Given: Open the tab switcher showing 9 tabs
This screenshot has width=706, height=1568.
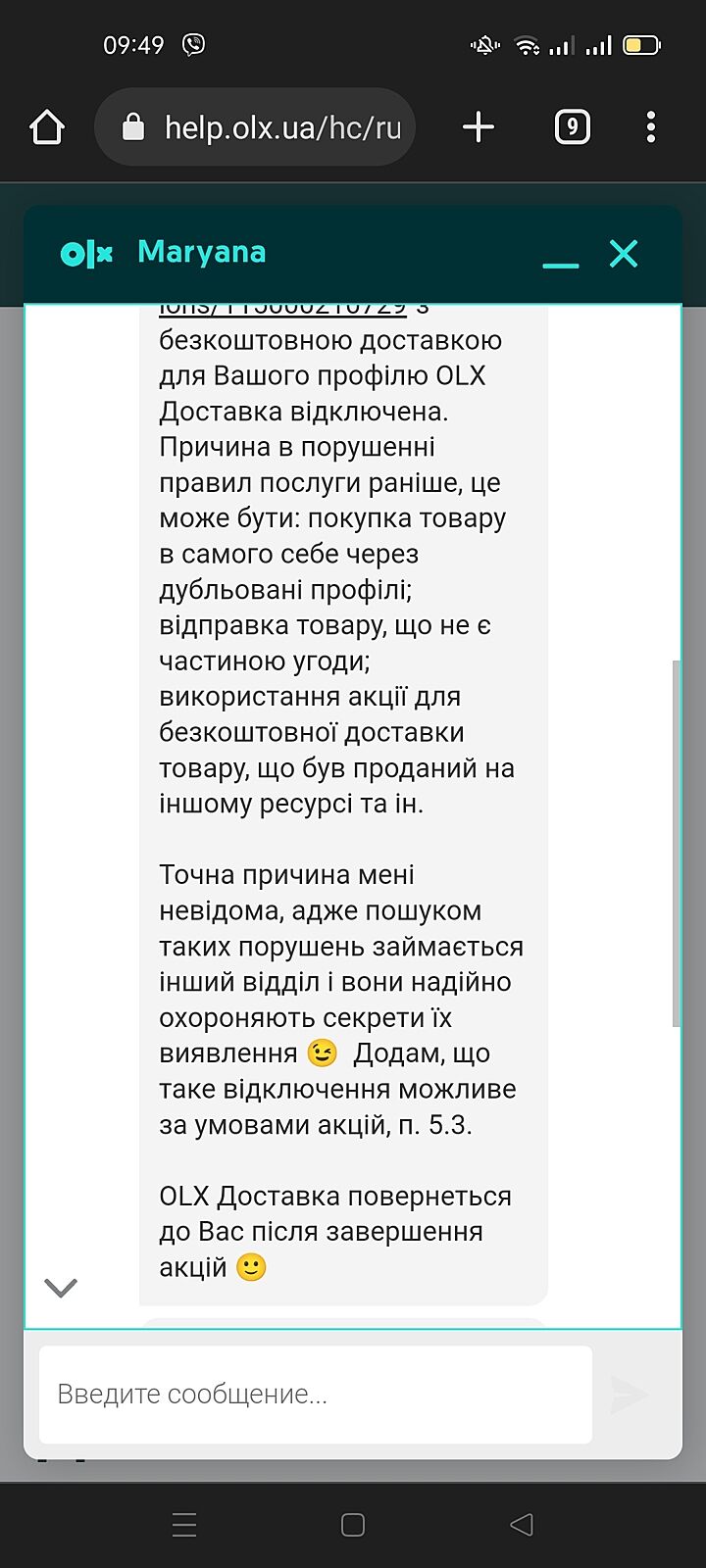Looking at the screenshot, I should coord(573,127).
